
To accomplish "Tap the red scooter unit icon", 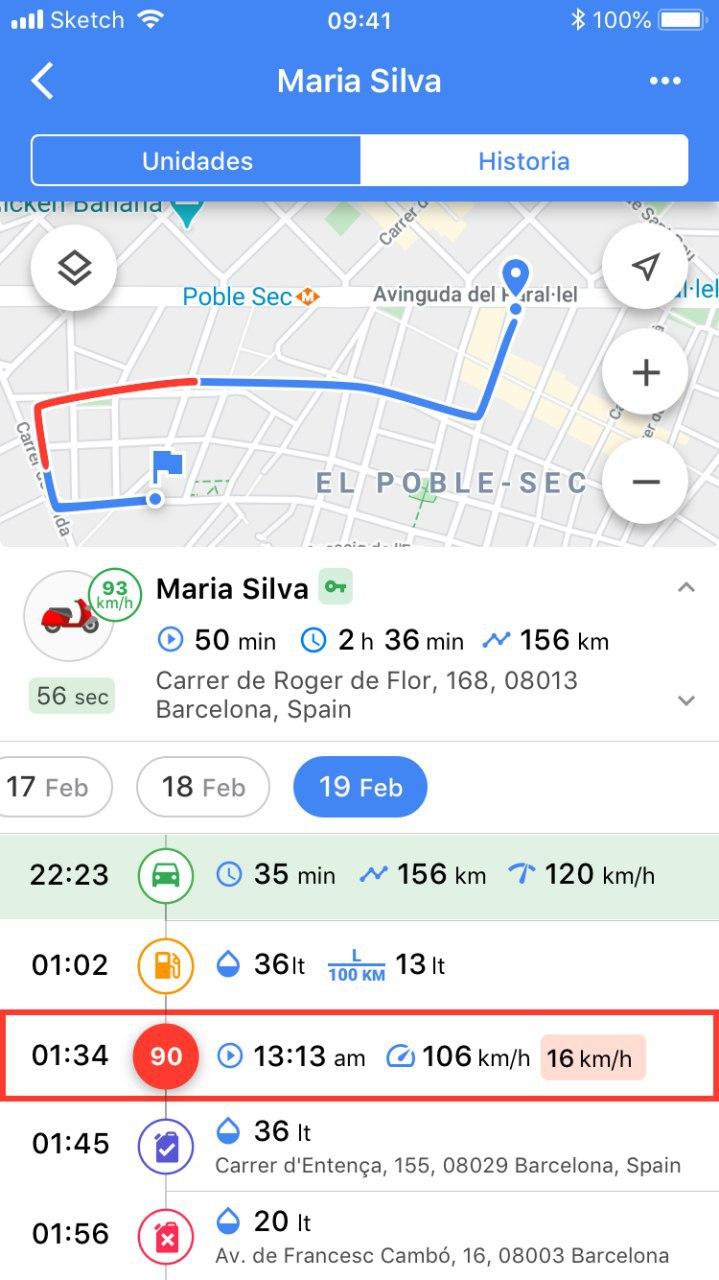I will click(x=69, y=616).
